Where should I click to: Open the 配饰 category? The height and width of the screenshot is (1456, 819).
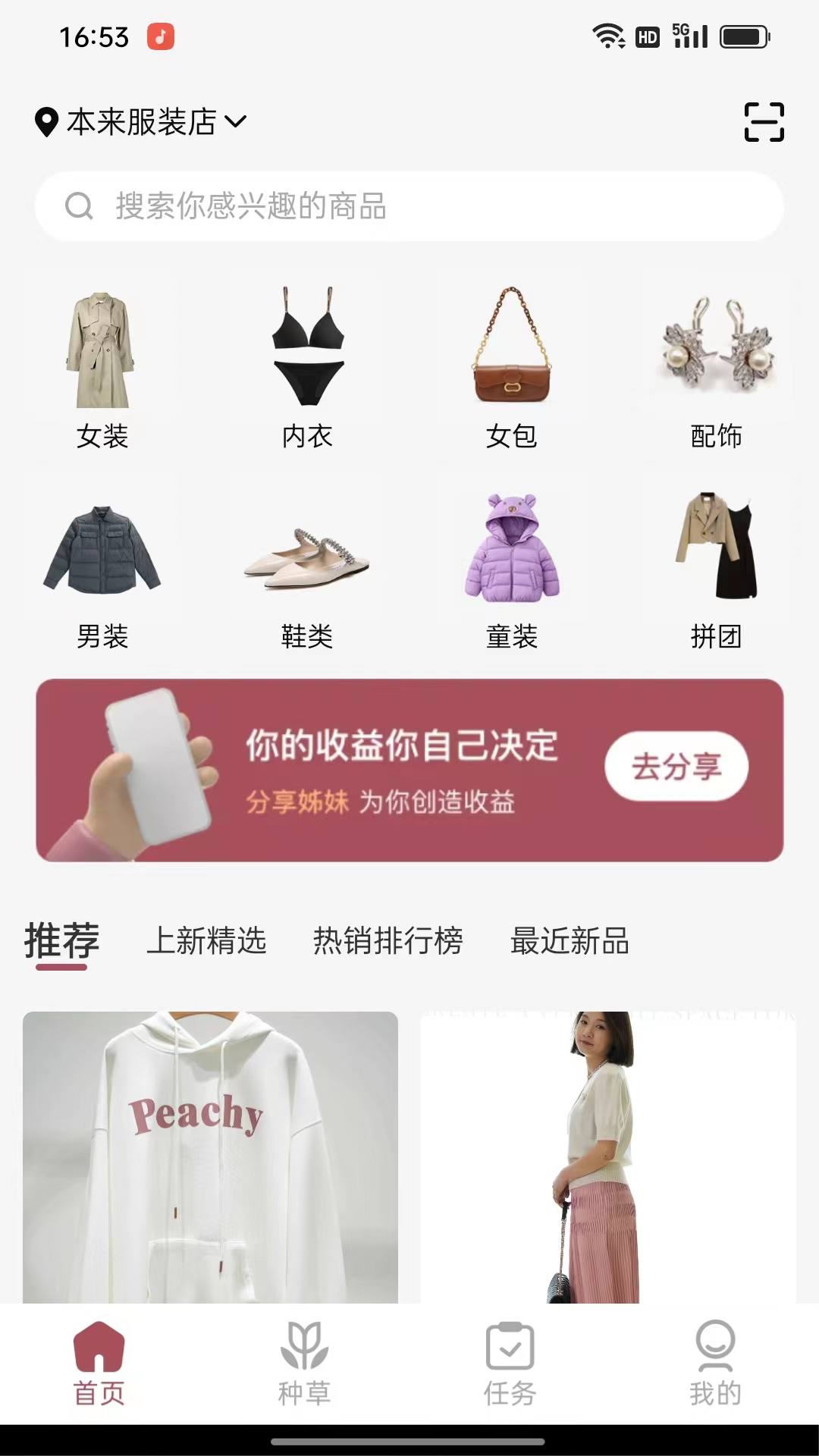(717, 364)
